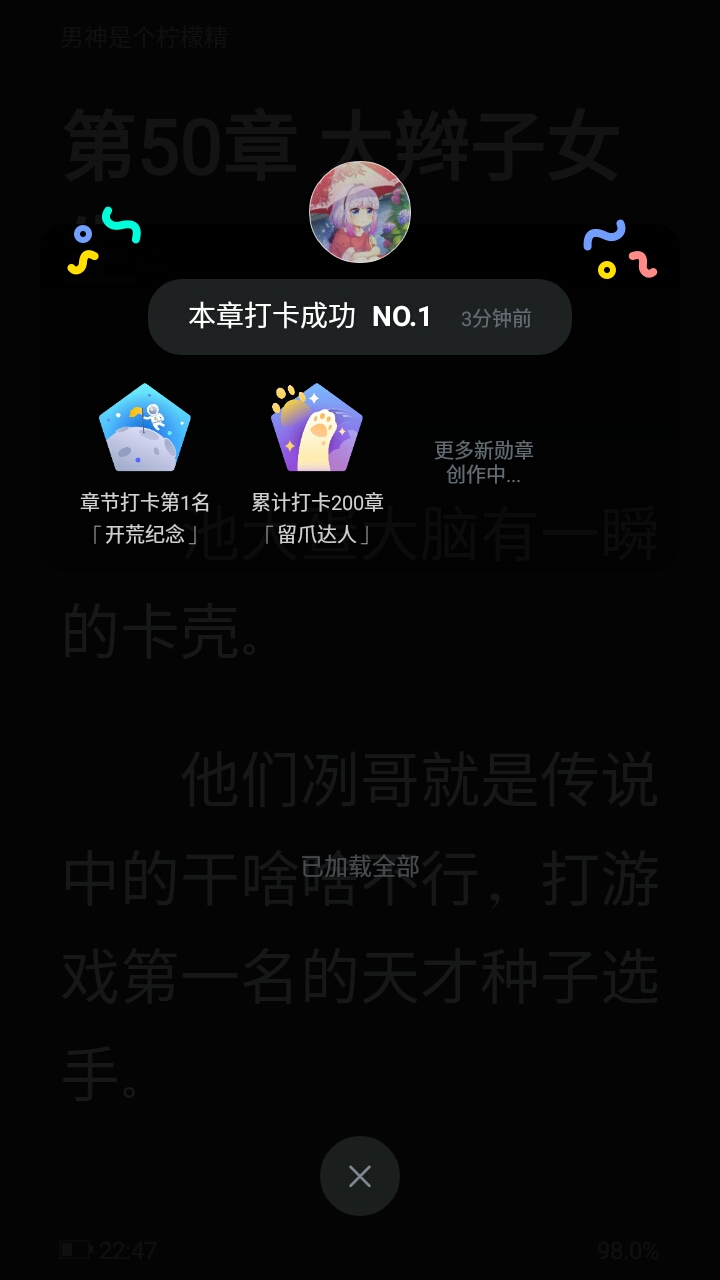The height and width of the screenshot is (1280, 720).
Task: Open the user avatar profile
Action: tap(360, 212)
